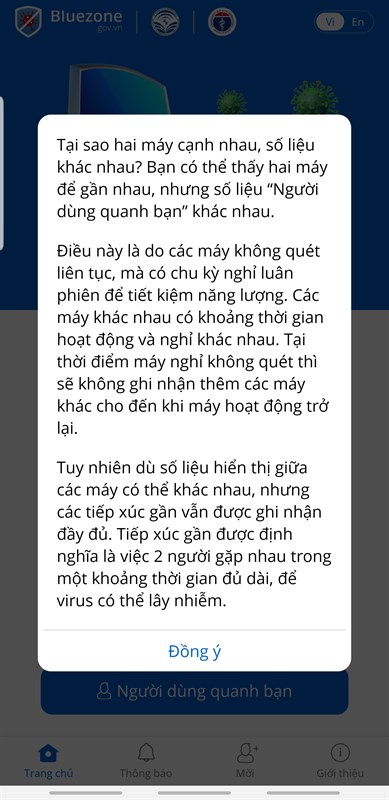Open the Giới thiệu tab
The image size is (389, 800).
point(340,760)
